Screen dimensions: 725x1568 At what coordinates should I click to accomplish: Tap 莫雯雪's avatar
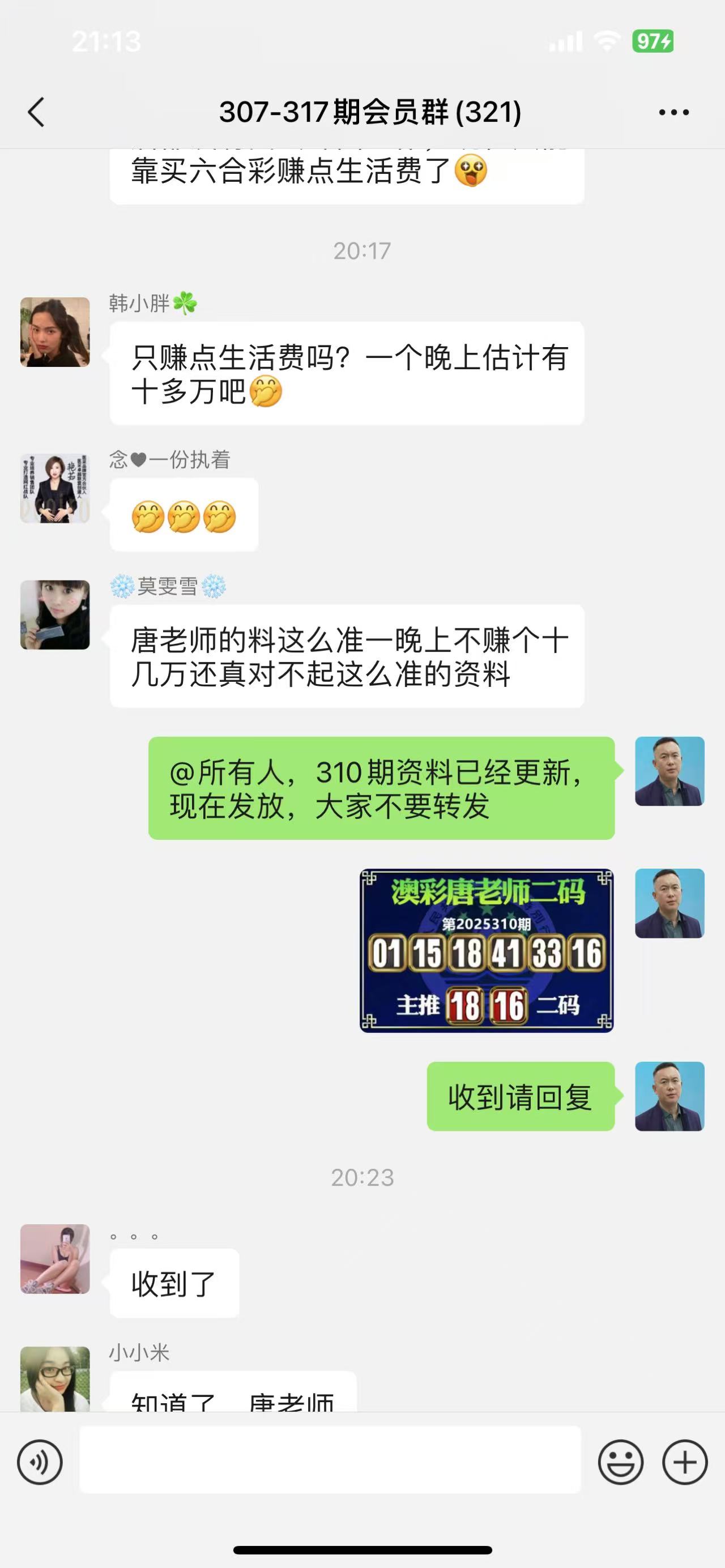(x=55, y=615)
